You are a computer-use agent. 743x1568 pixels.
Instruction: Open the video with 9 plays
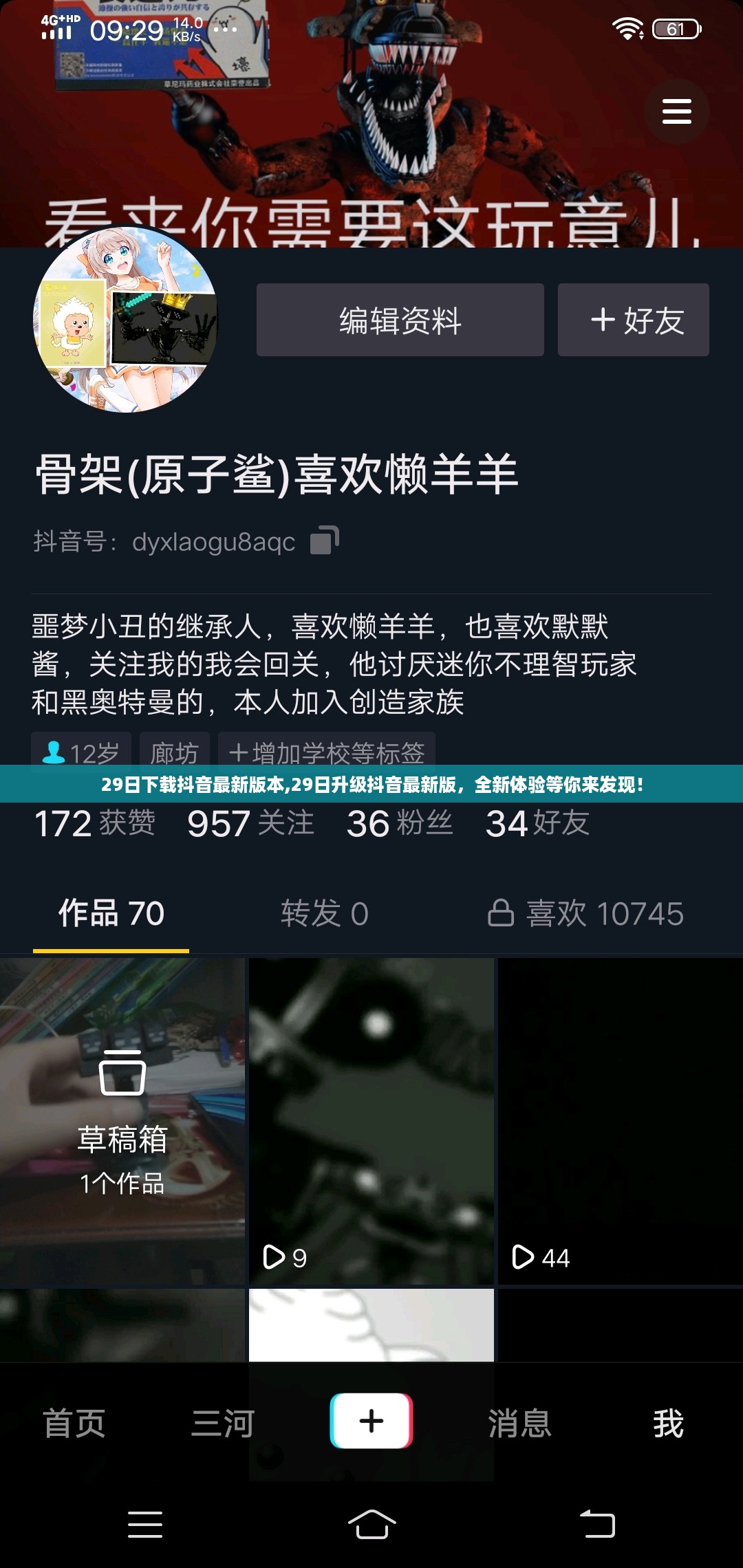point(371,1121)
